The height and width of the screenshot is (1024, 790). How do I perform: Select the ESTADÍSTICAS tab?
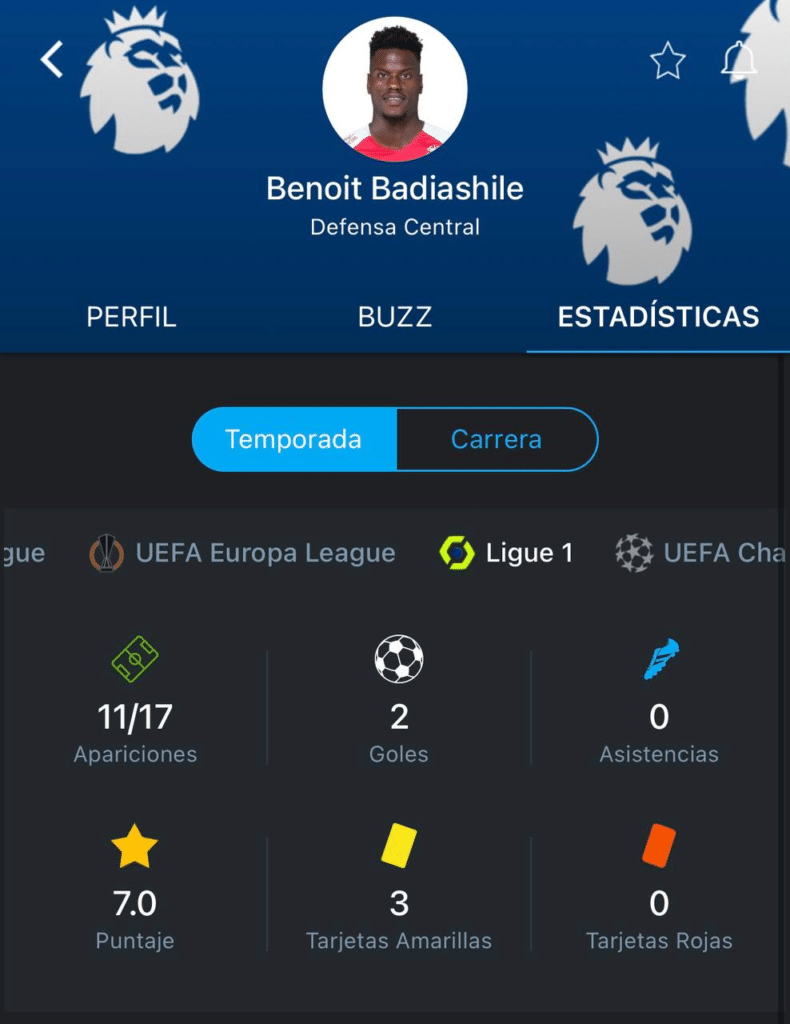point(658,317)
